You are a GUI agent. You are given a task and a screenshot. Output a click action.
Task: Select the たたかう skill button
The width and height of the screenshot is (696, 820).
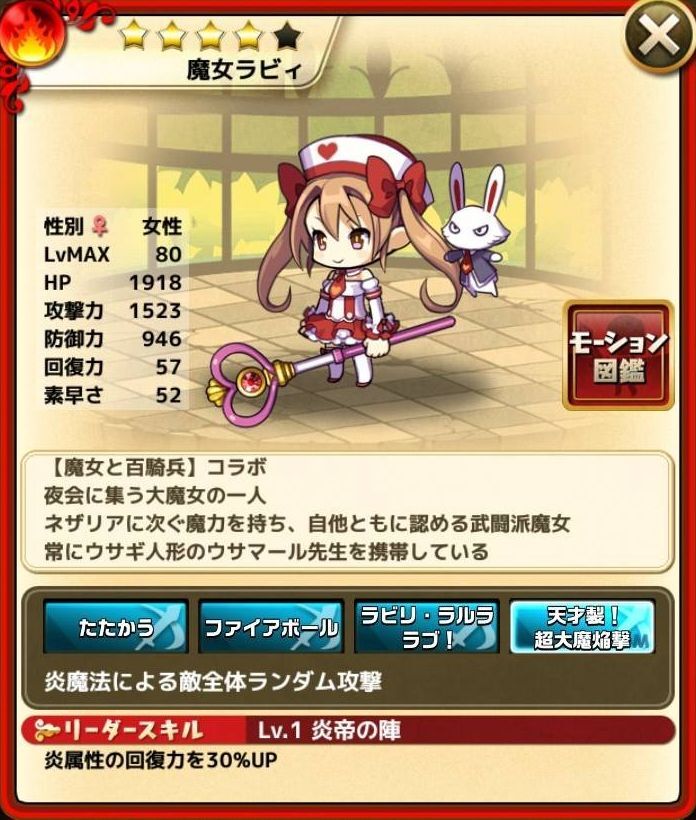pyautogui.click(x=114, y=628)
